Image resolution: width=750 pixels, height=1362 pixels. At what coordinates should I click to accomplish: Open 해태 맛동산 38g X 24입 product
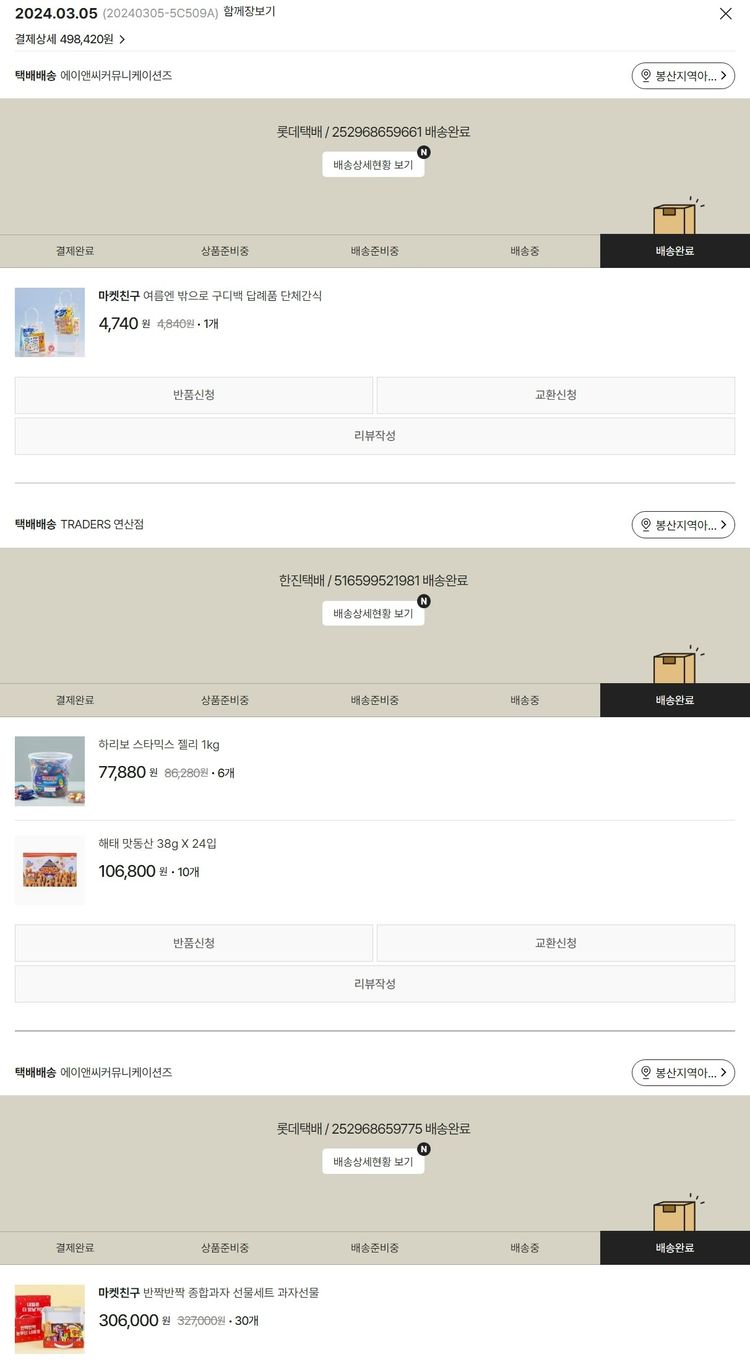click(x=157, y=844)
